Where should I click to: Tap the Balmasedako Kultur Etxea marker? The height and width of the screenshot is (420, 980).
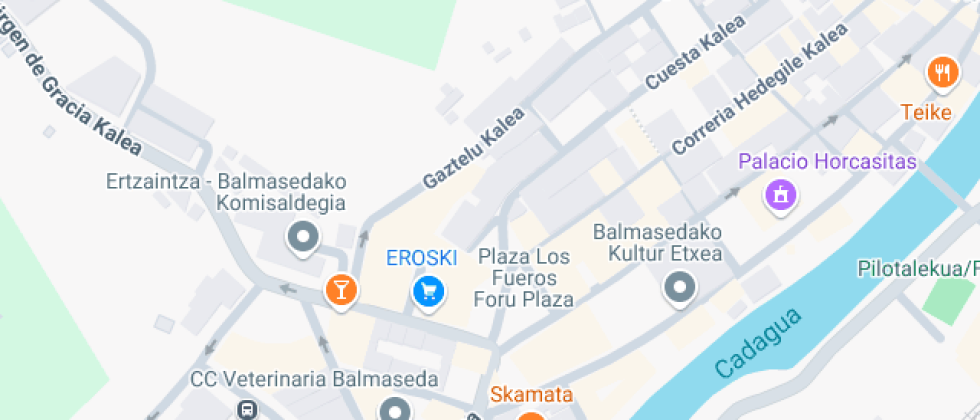tap(680, 288)
